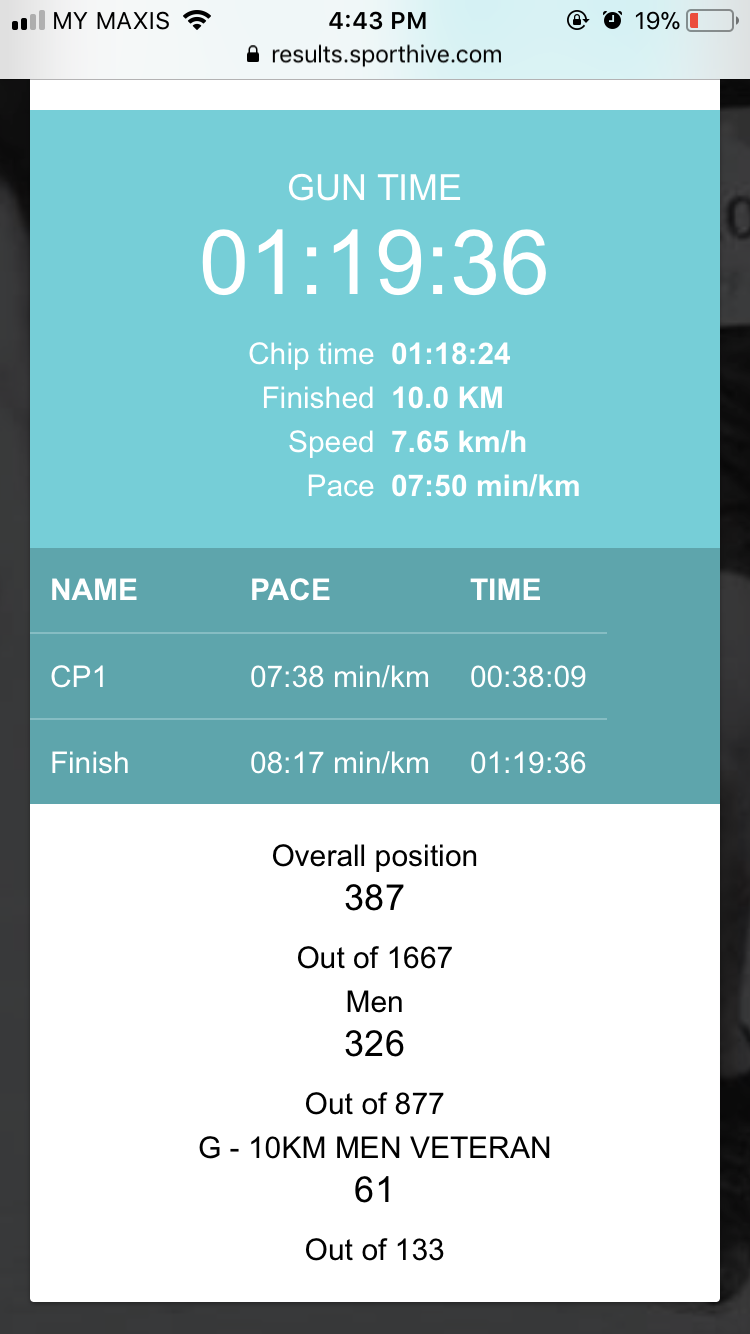Viewport: 750px width, 1334px height.
Task: Tap the results.sporthive.com address bar
Action: click(374, 55)
